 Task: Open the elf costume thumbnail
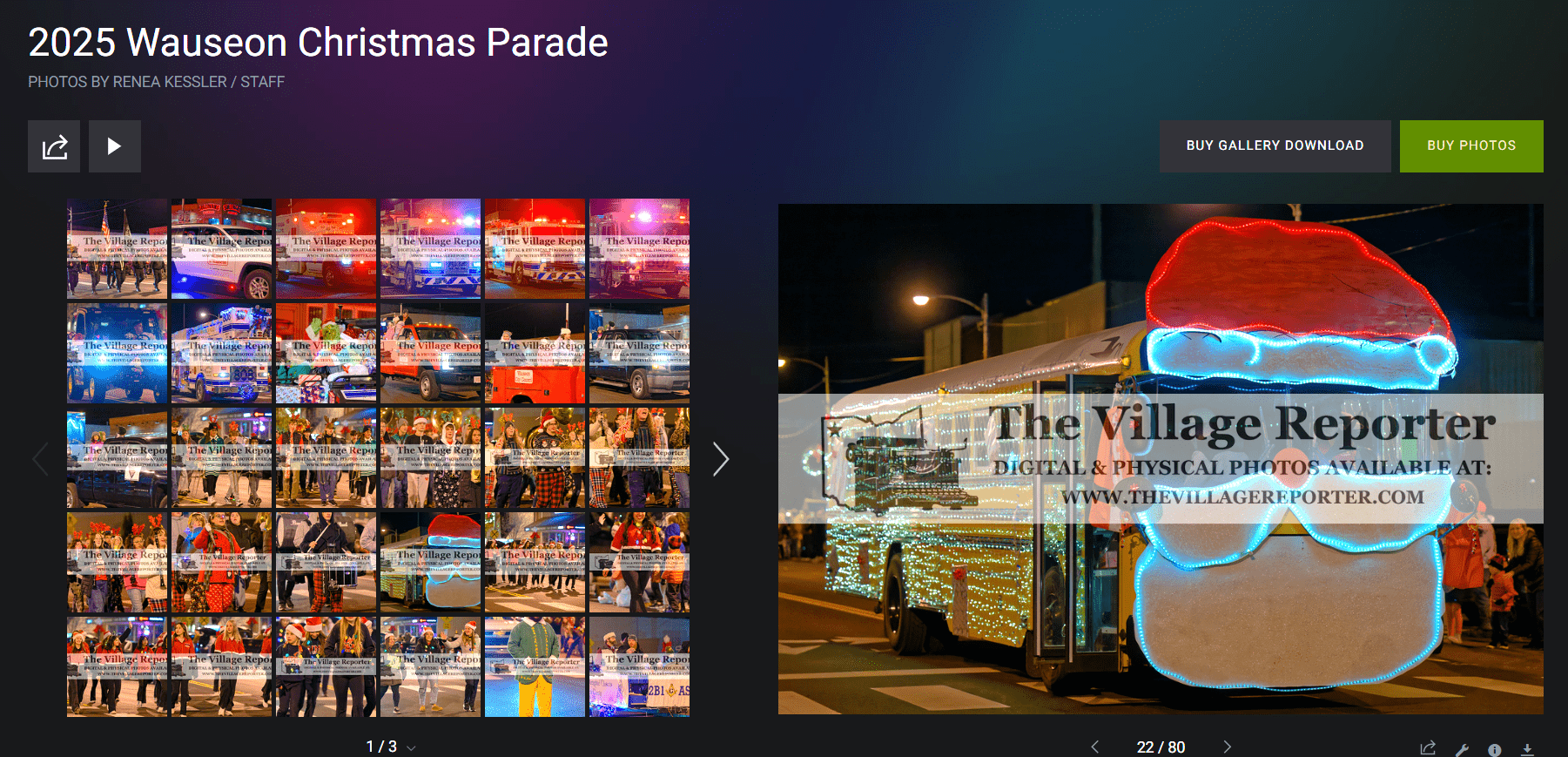click(x=535, y=666)
